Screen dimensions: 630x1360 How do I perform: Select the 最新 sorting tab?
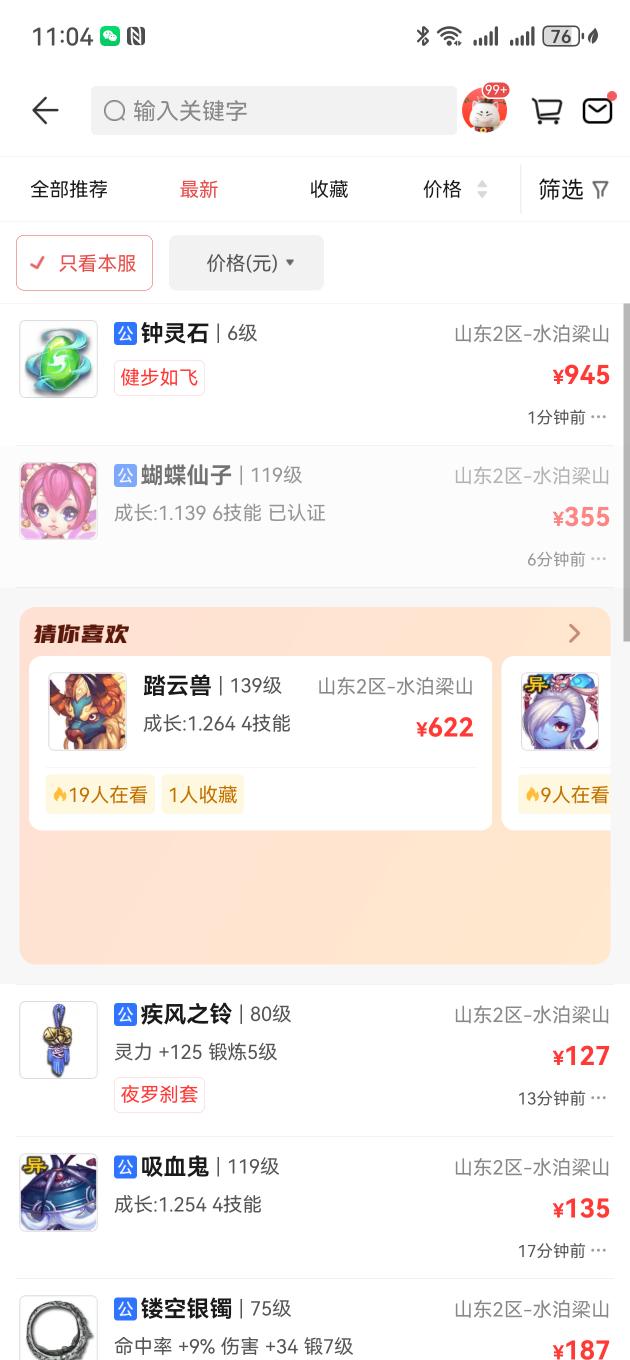(199, 189)
